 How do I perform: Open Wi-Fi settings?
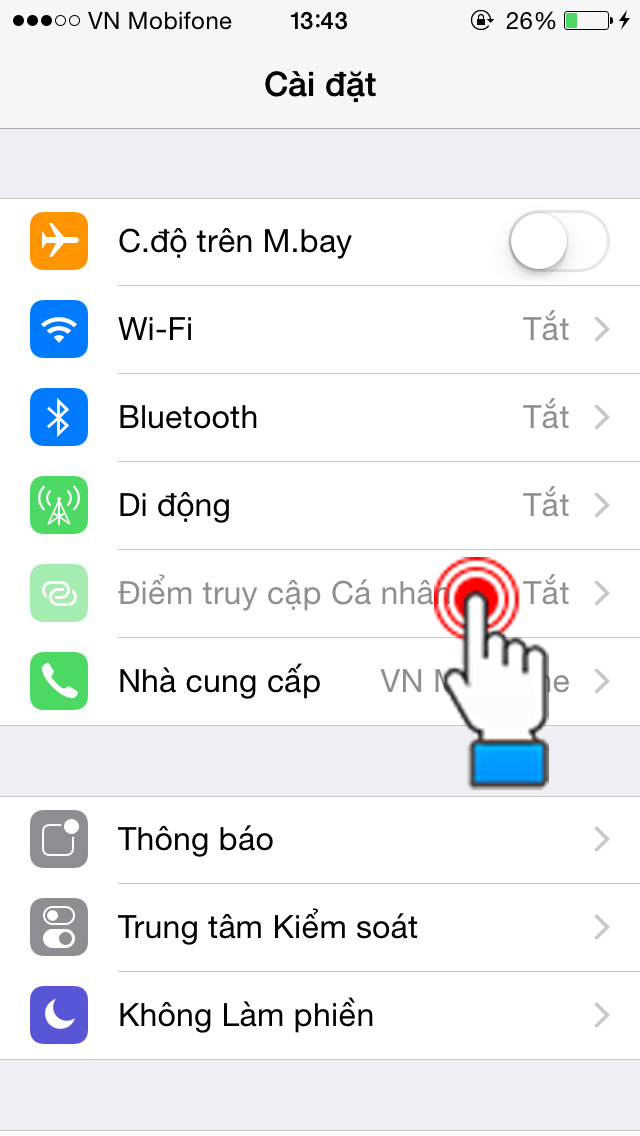coord(320,329)
